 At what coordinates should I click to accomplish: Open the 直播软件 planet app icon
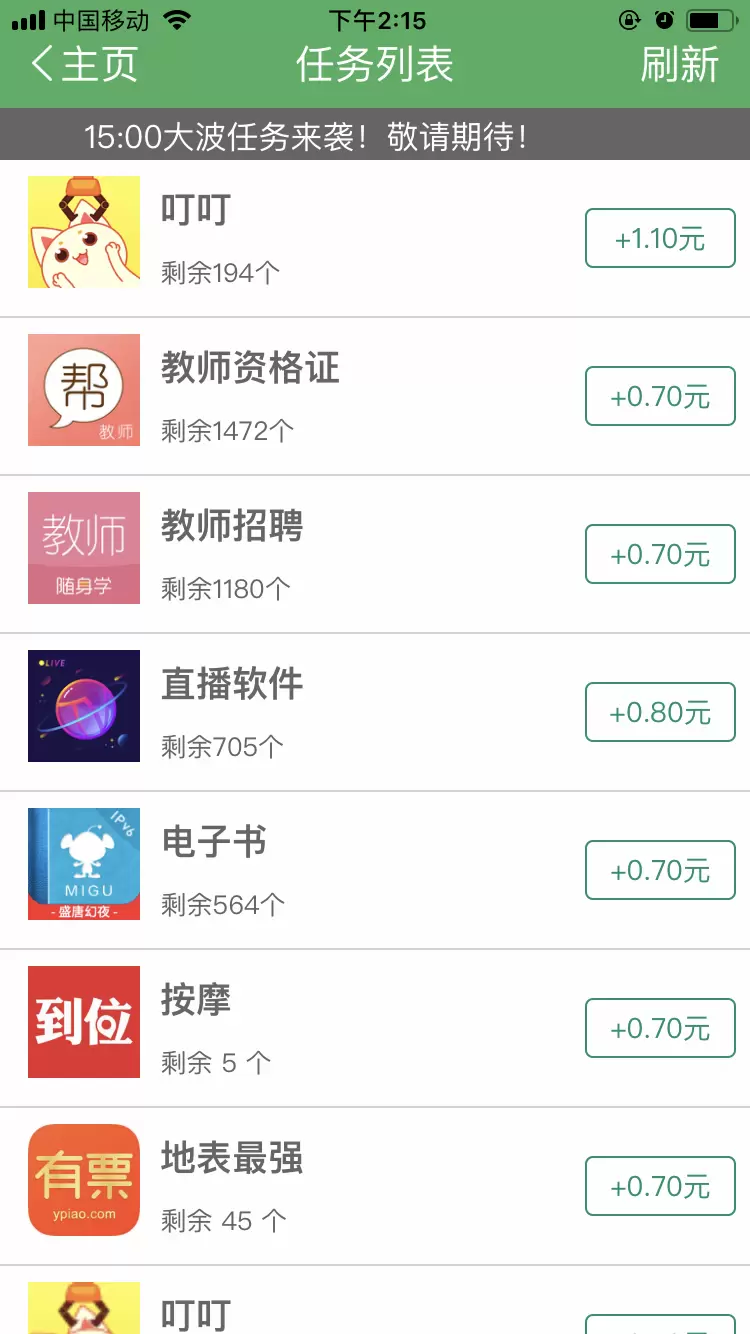[x=84, y=706]
